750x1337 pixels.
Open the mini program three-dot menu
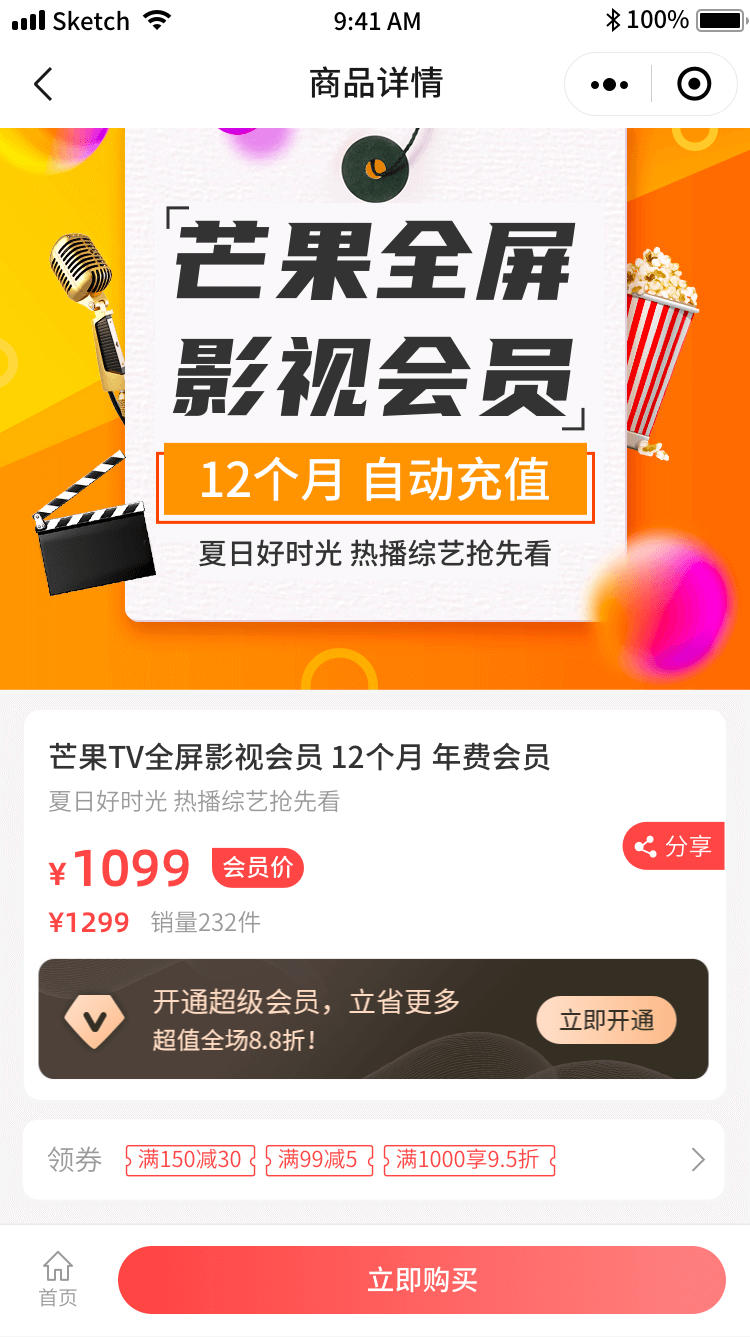coord(609,85)
